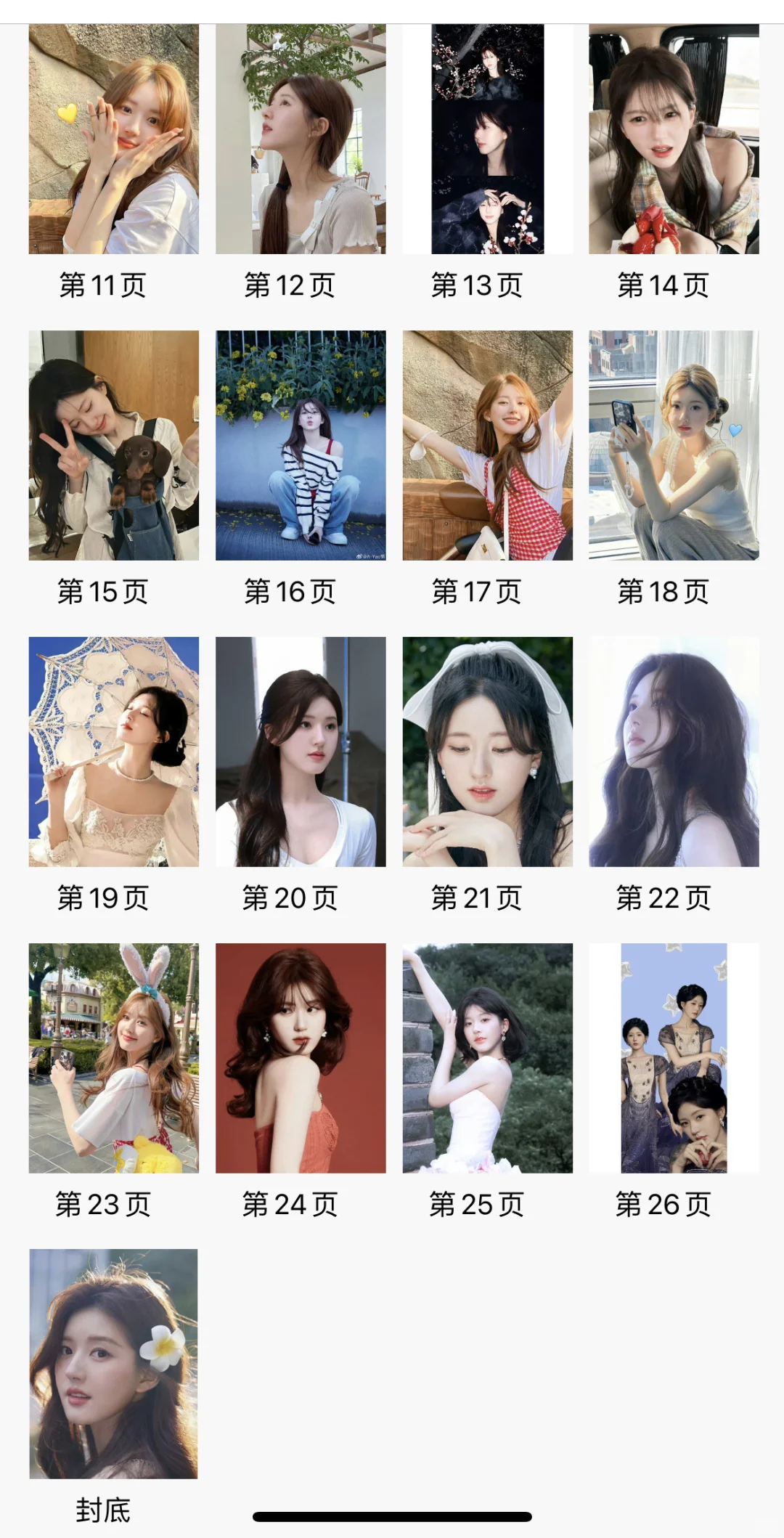
Task: Select the 第16页 page thumbnail
Action: (301, 445)
